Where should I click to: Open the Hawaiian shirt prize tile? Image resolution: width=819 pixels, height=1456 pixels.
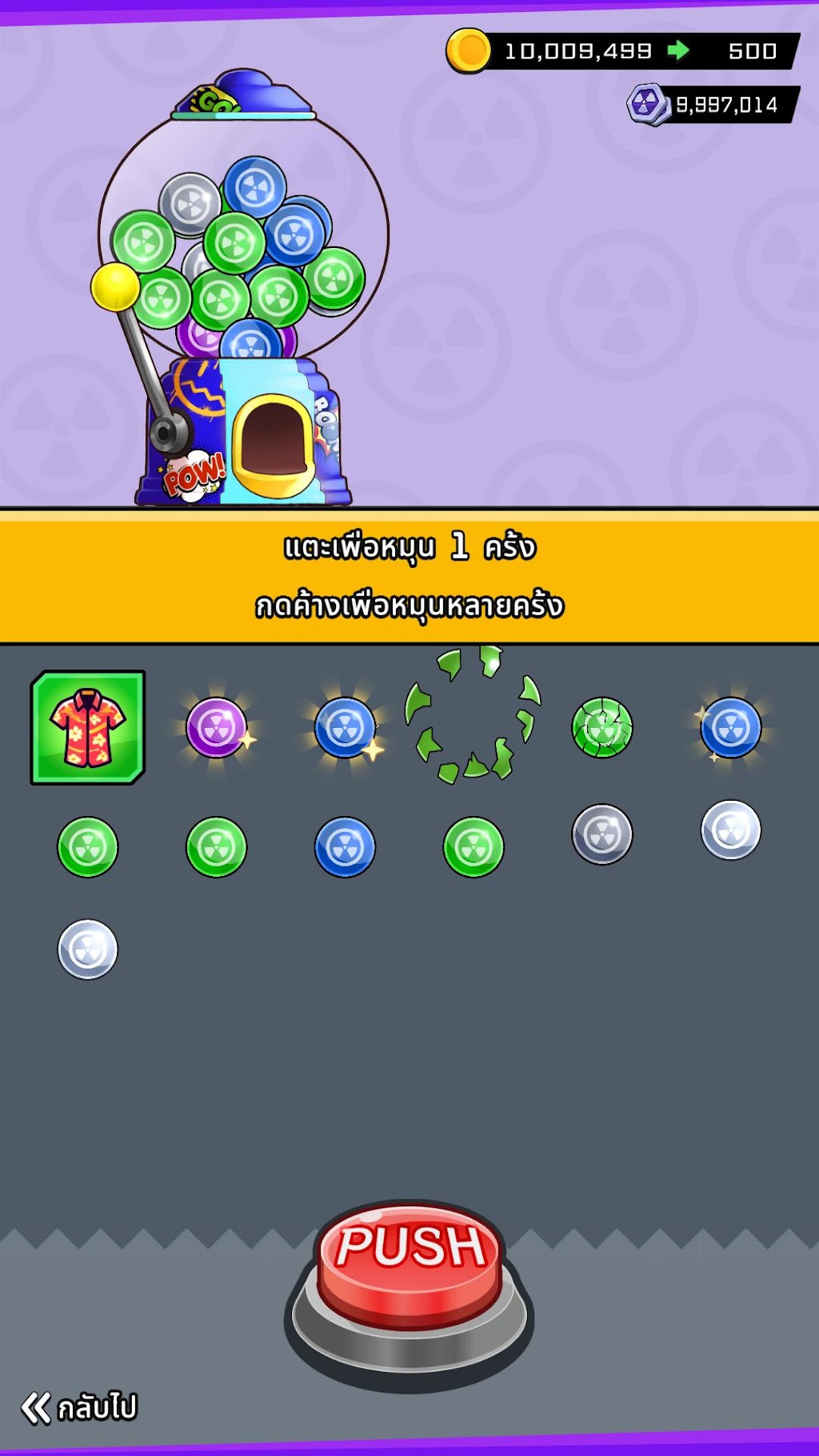coord(88,727)
